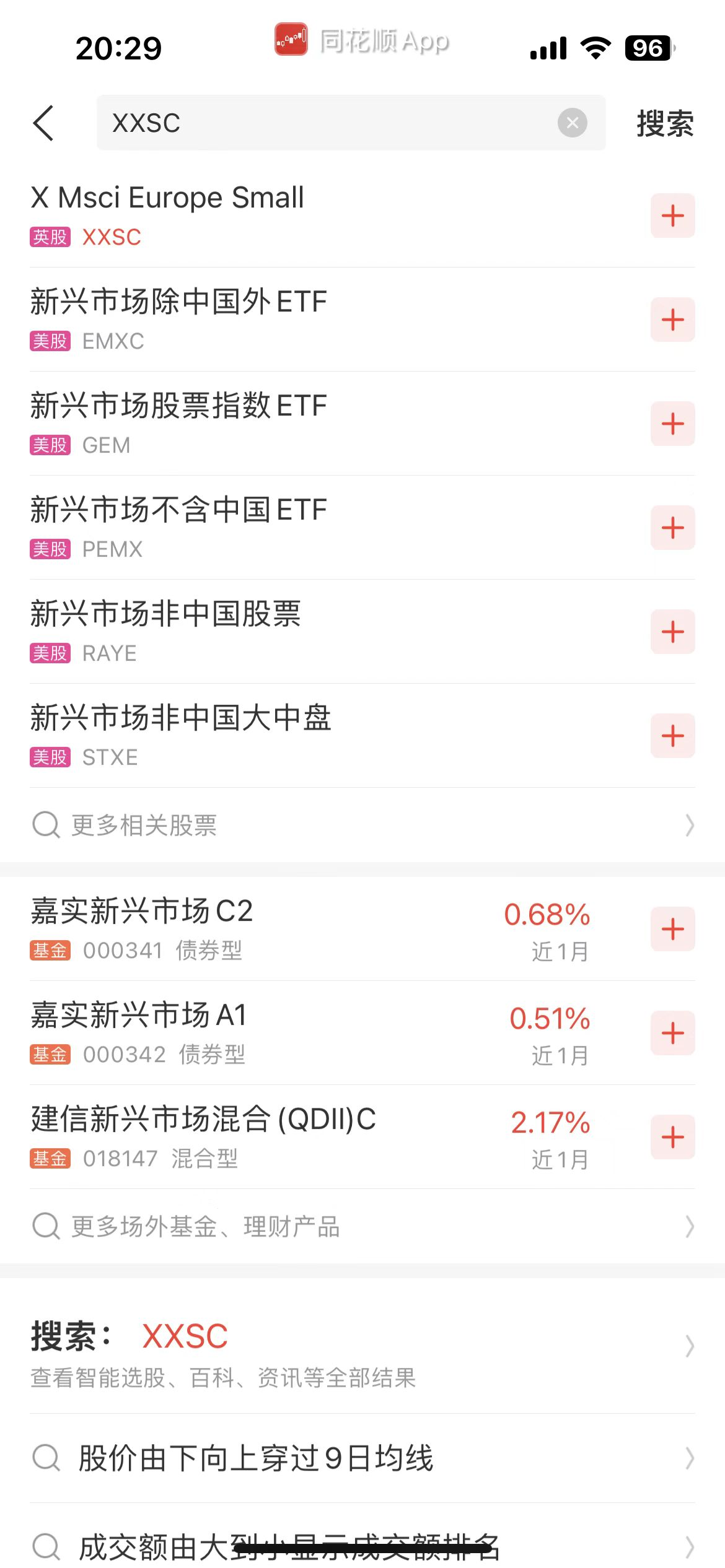View 更多相关股票
725x1568 pixels.
point(362,825)
